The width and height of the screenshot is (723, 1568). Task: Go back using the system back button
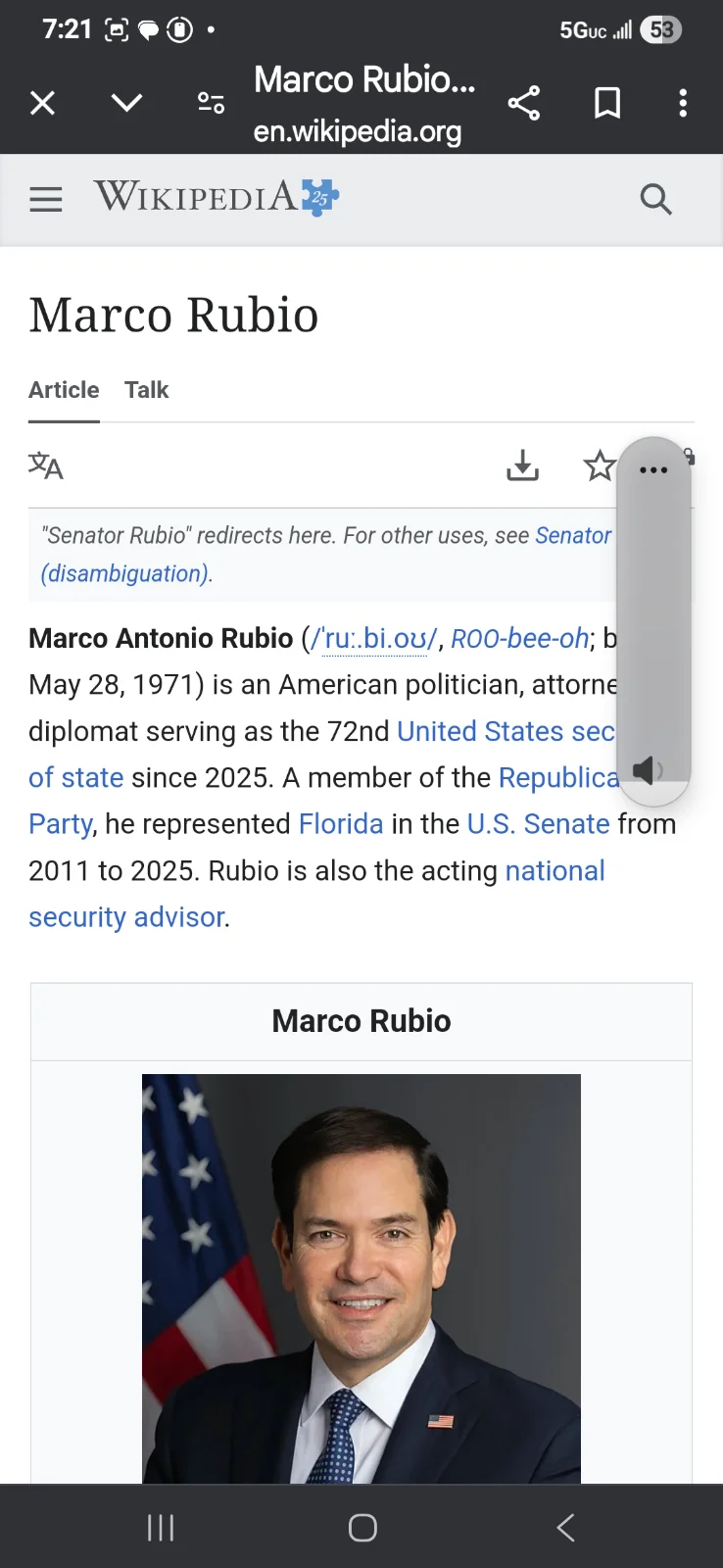coord(565,1527)
